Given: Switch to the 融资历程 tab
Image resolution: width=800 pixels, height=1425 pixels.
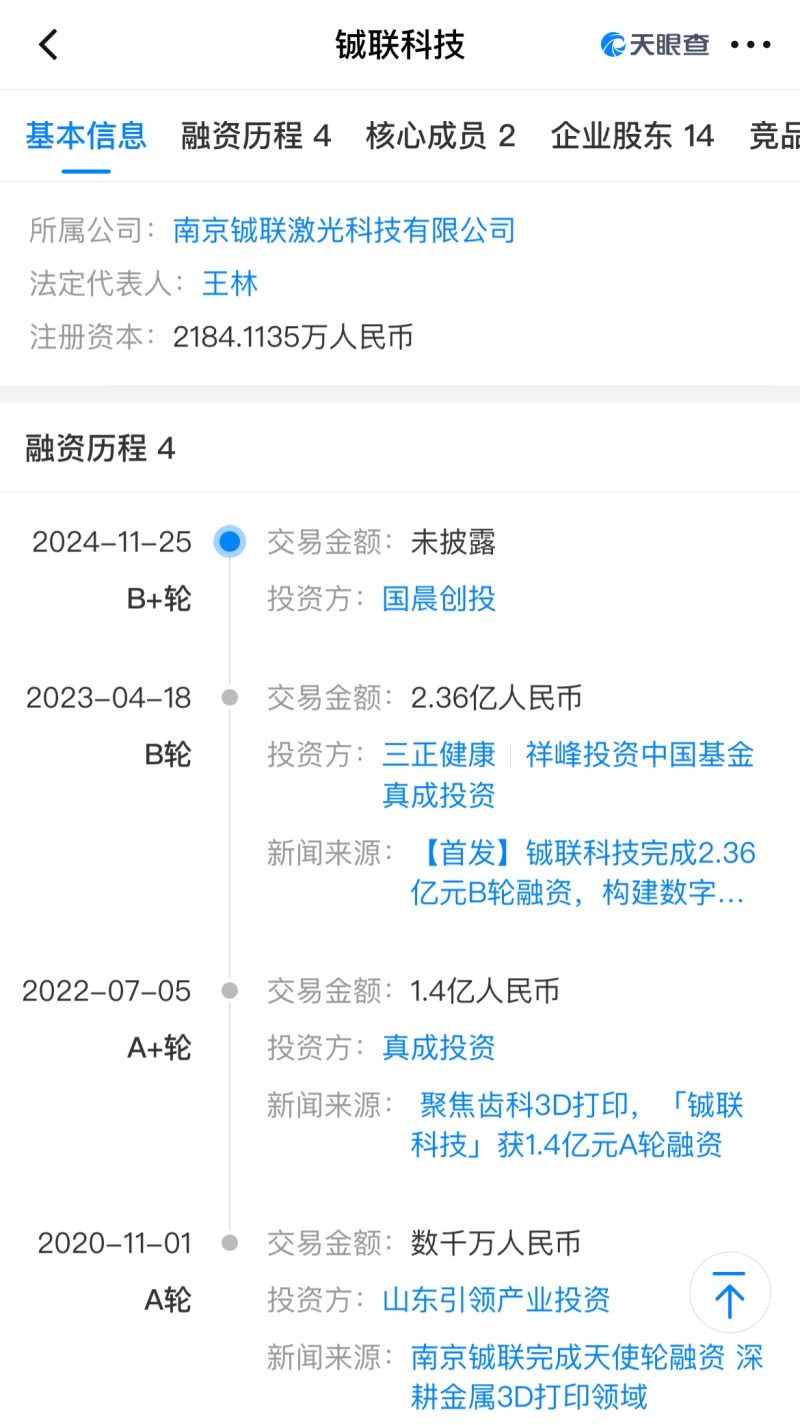Looking at the screenshot, I should (x=255, y=136).
